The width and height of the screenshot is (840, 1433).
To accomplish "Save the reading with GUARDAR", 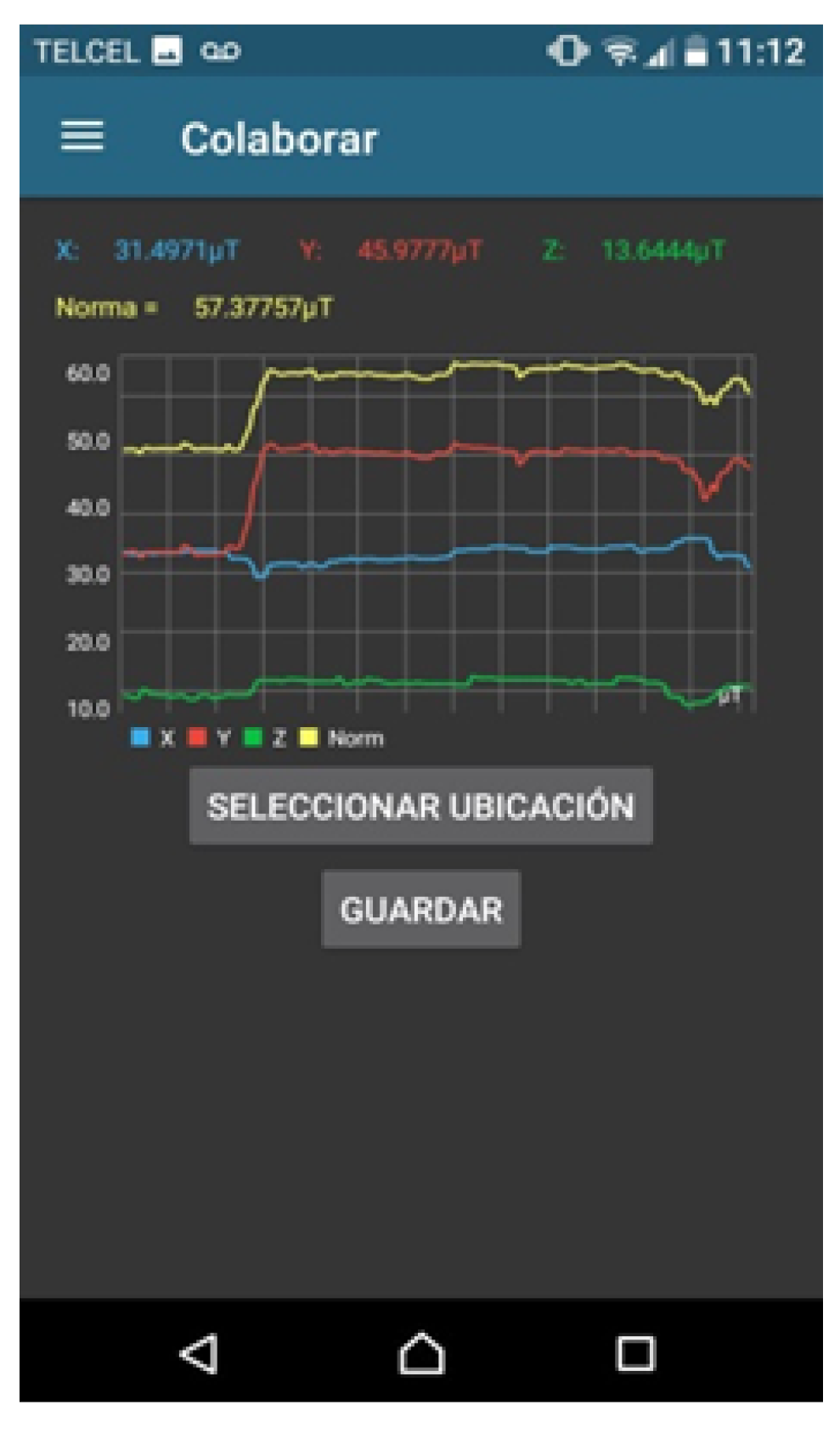I will click(x=420, y=909).
